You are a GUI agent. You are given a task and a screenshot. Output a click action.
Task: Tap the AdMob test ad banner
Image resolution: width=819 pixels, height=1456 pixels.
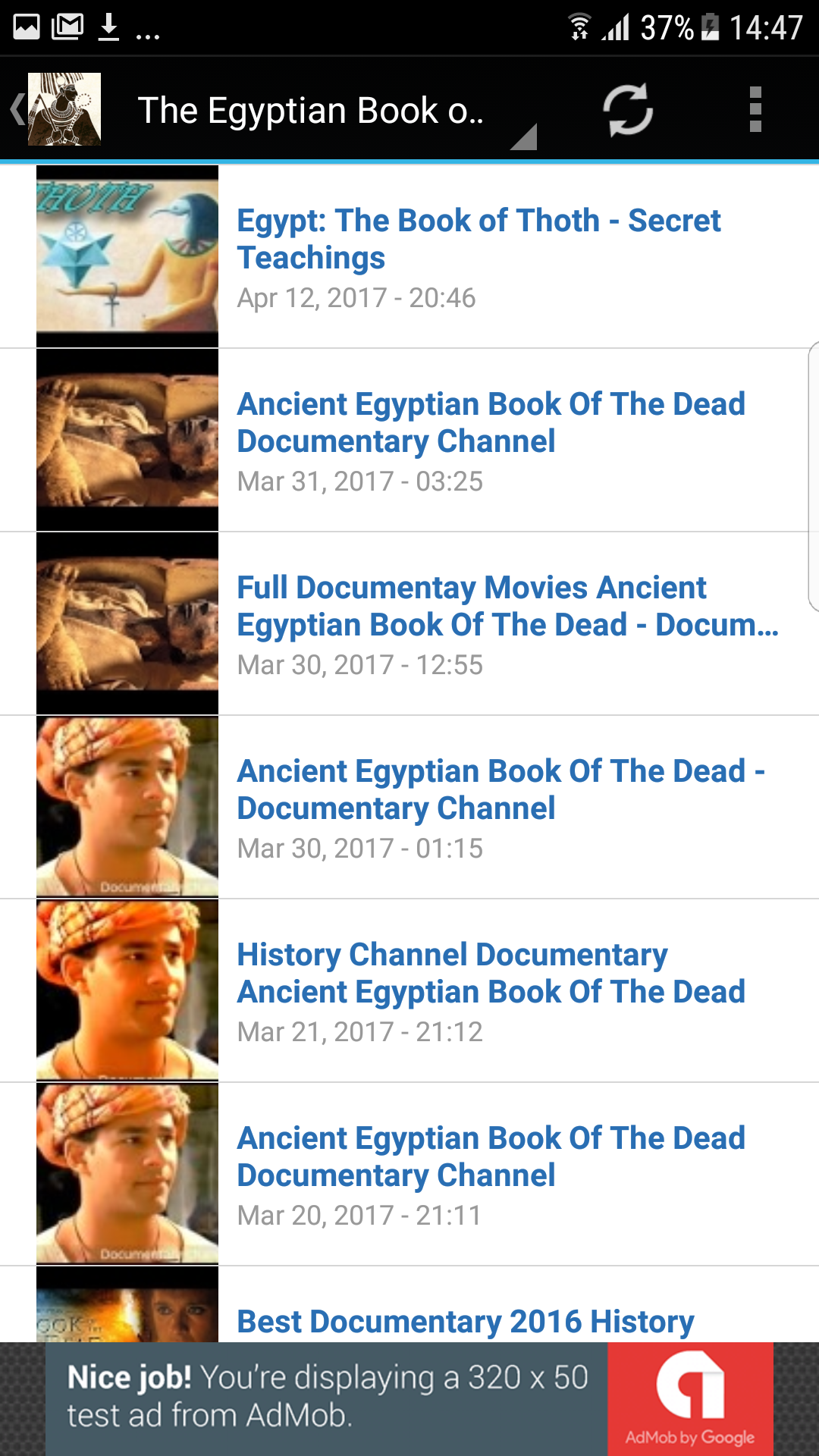[409, 1399]
